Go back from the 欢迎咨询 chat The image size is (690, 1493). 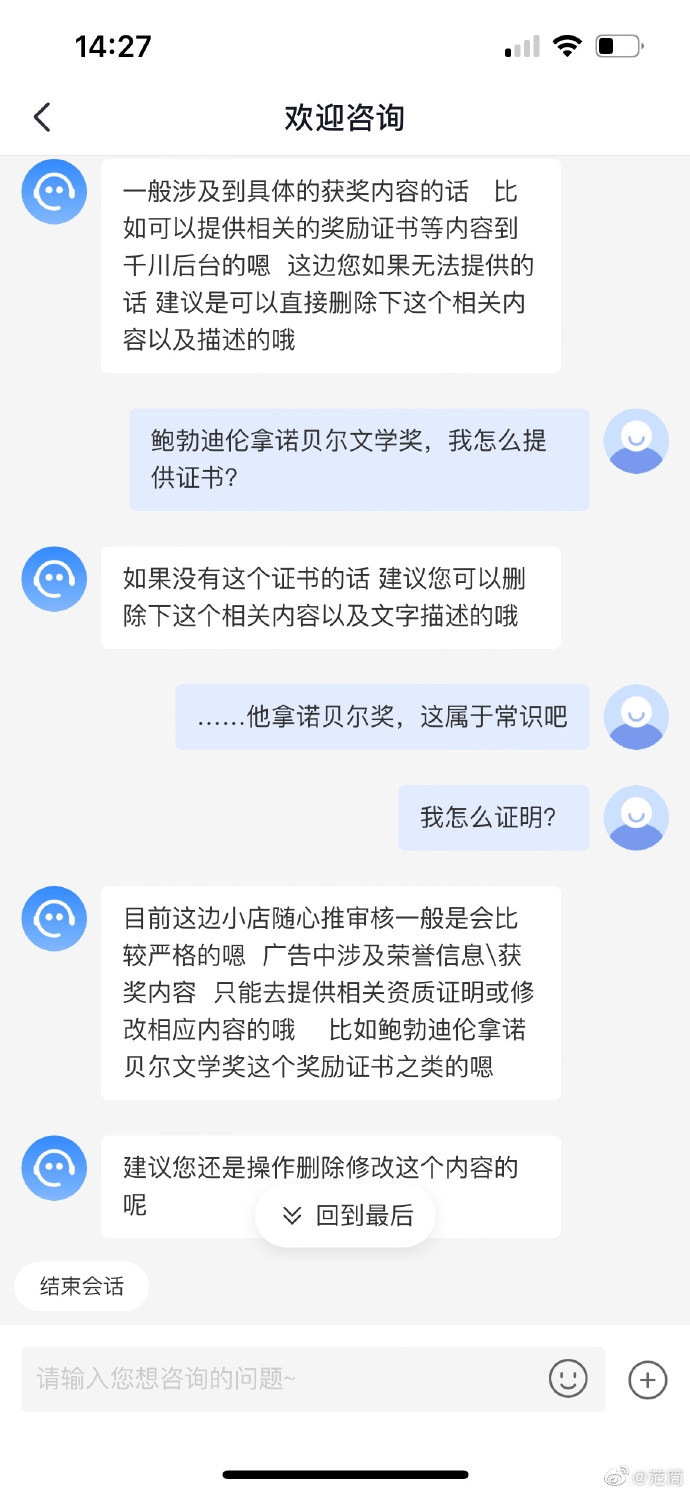[x=42, y=117]
